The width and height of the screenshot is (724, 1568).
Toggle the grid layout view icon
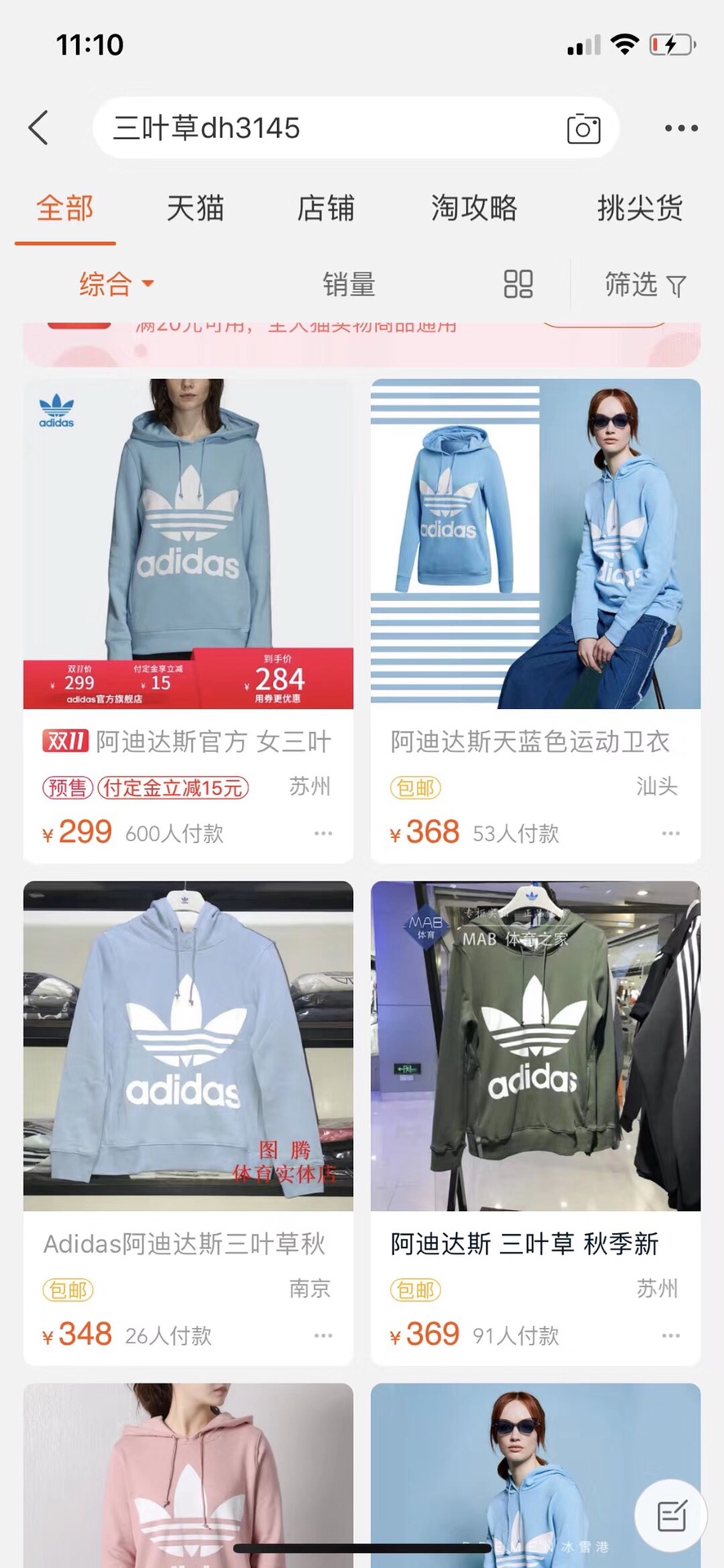(x=518, y=284)
